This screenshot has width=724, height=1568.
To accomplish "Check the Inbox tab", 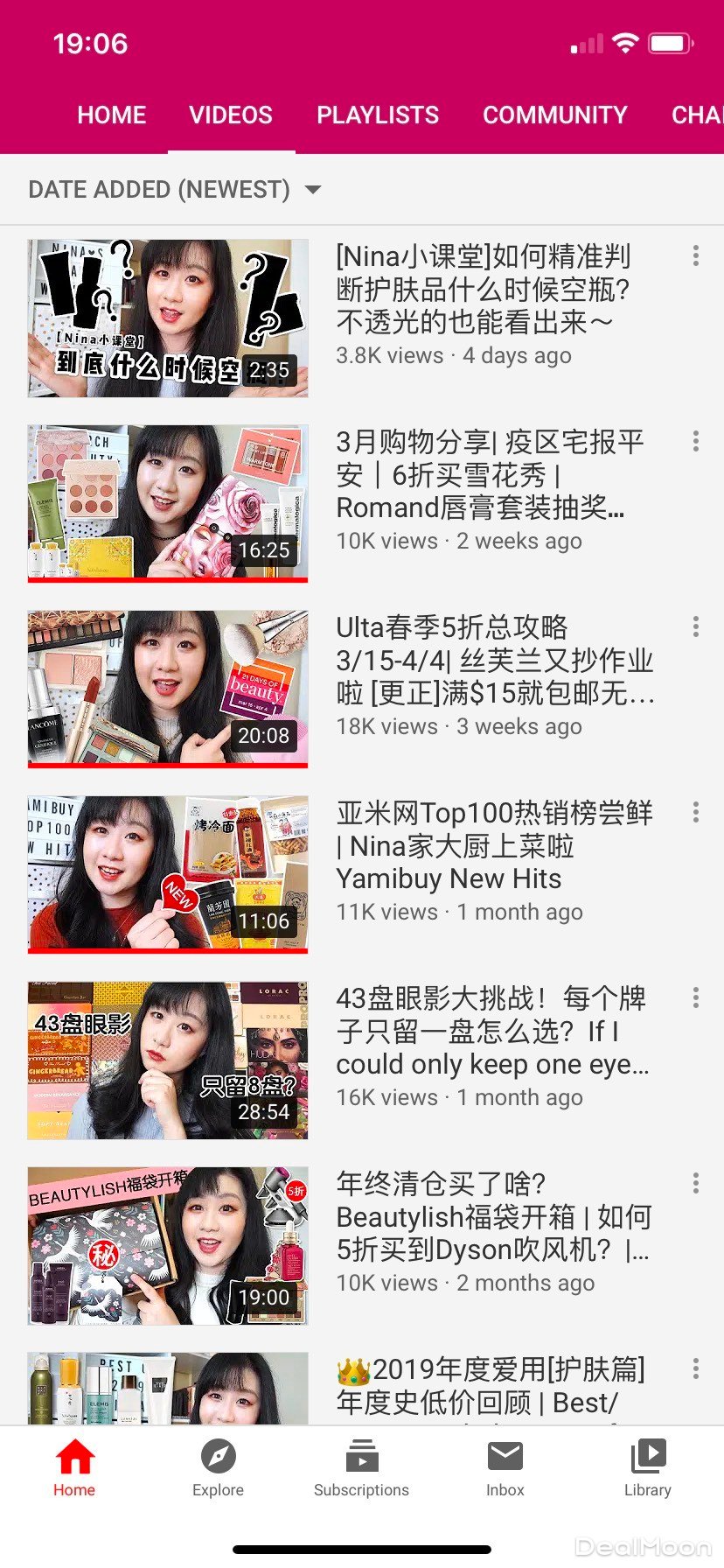I will pos(505,1468).
